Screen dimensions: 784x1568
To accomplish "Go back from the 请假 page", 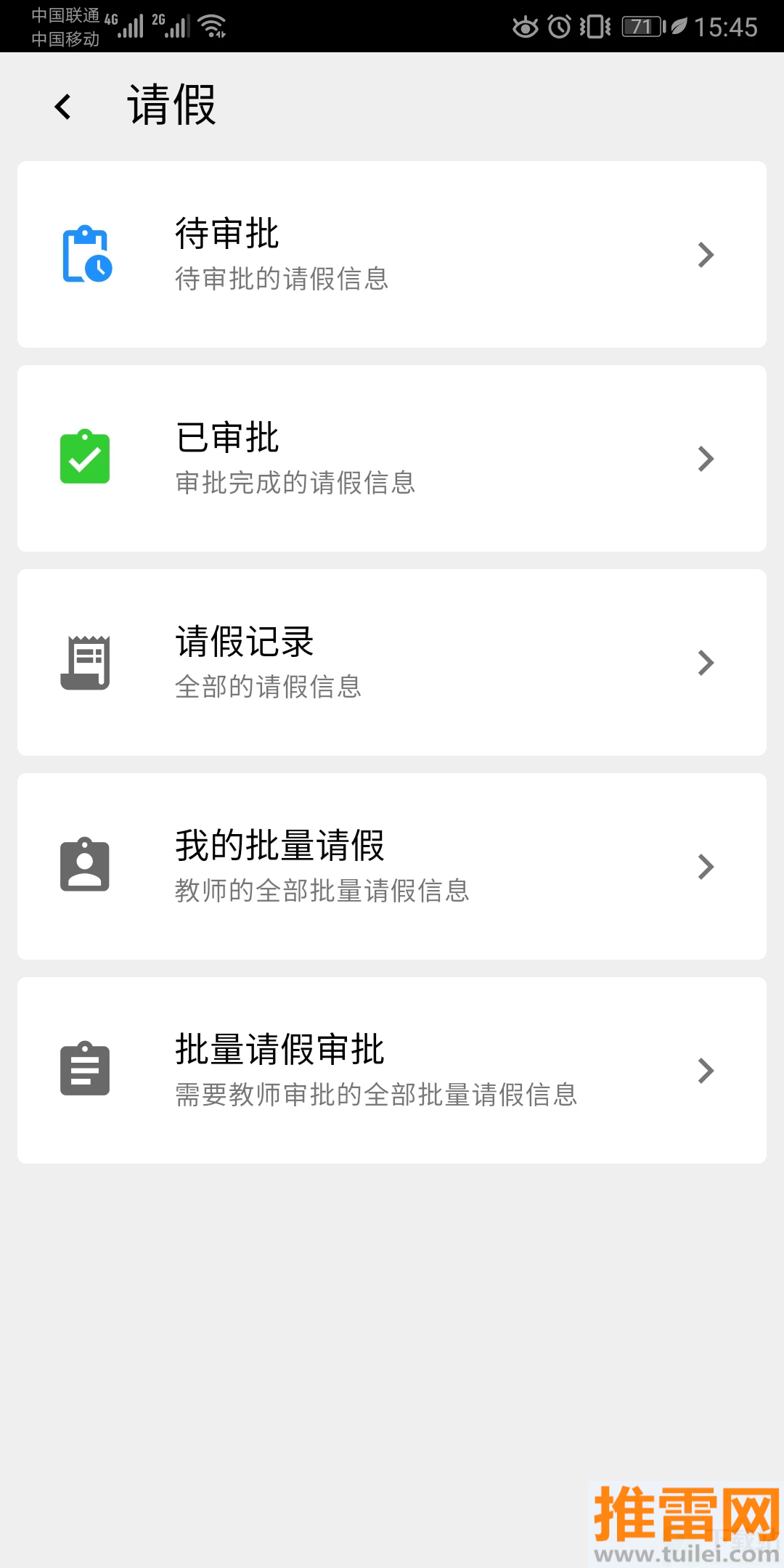I will [64, 107].
